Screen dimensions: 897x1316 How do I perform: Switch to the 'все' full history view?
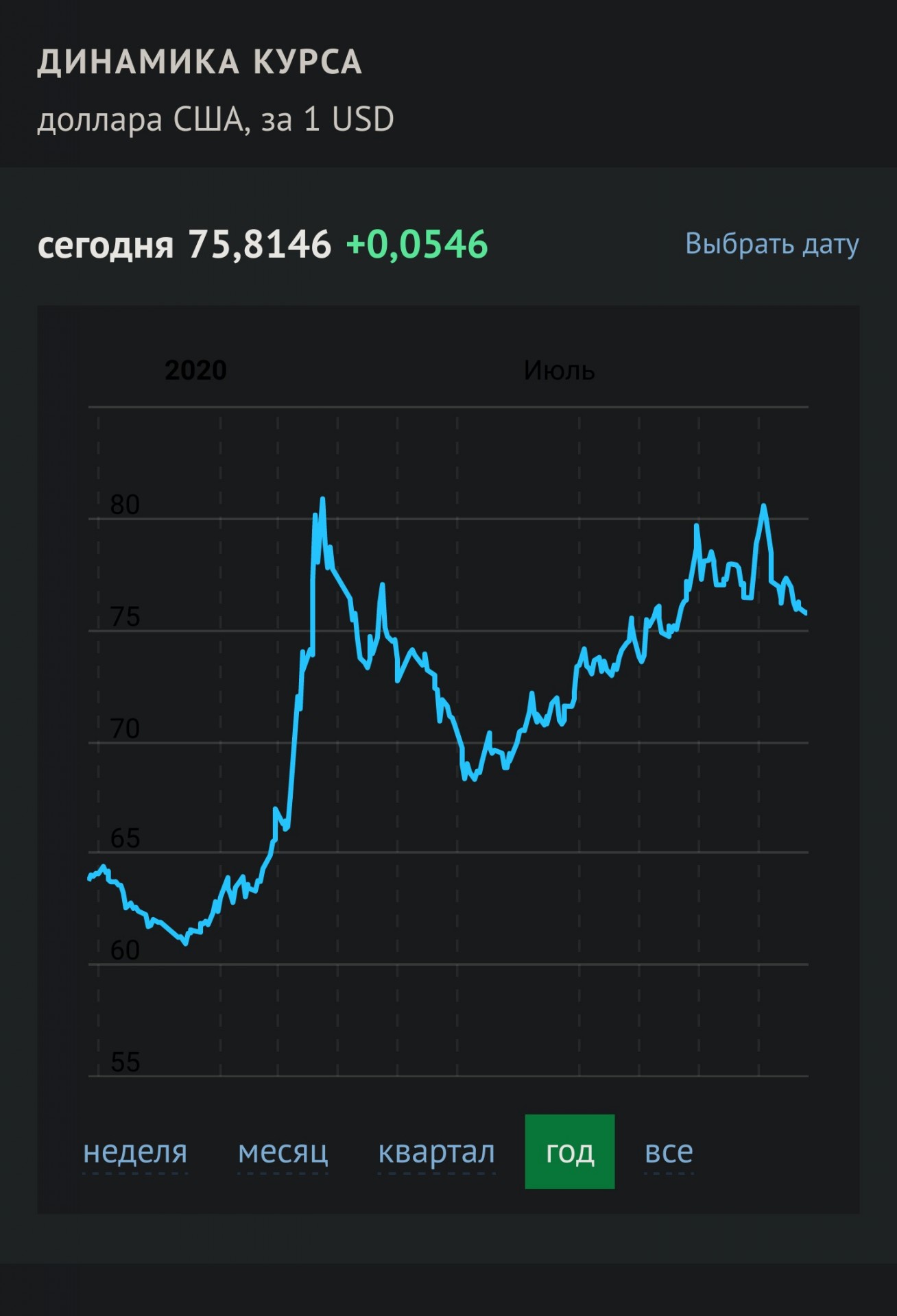[669, 1152]
